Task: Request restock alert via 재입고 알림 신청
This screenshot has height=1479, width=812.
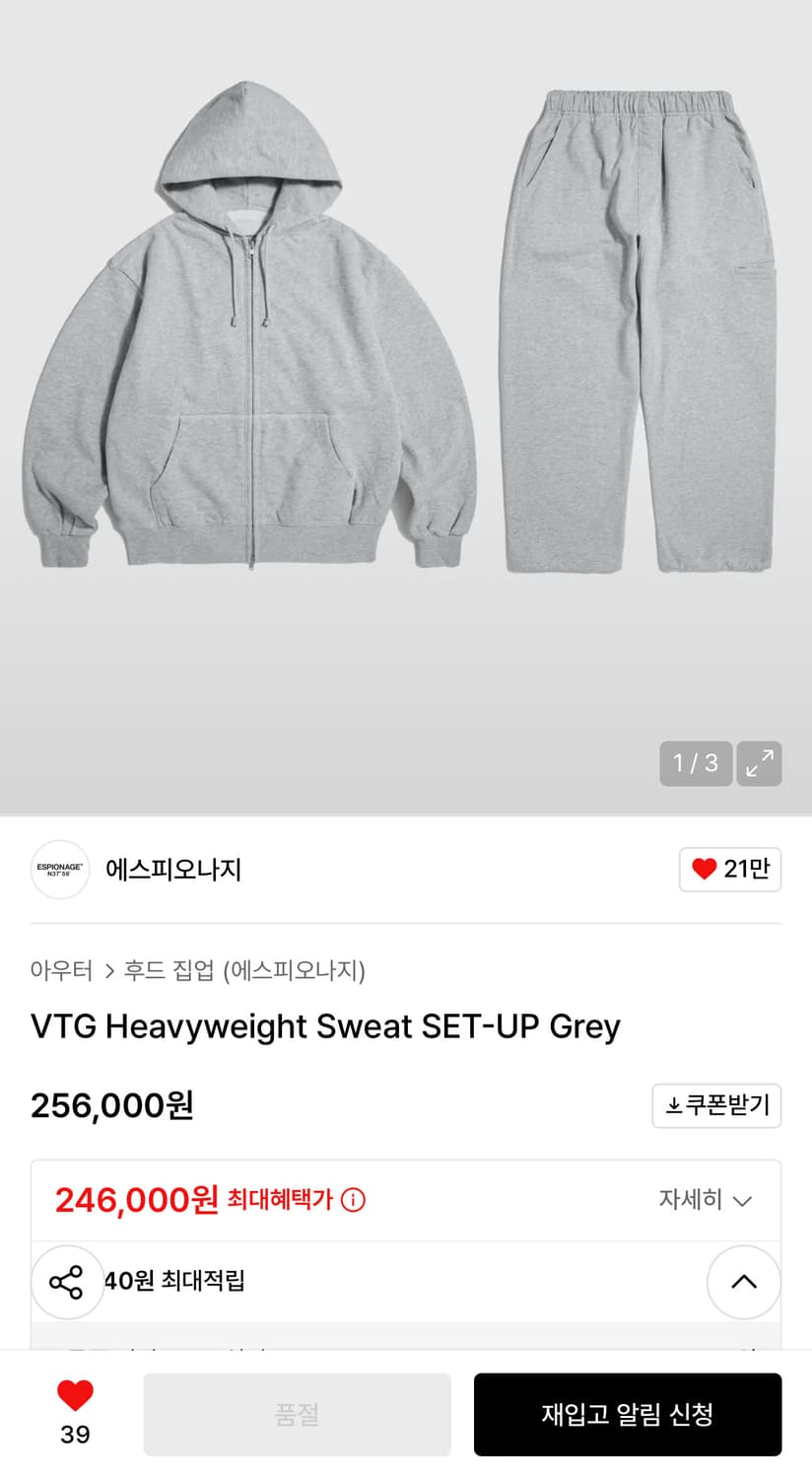Action: point(628,1415)
